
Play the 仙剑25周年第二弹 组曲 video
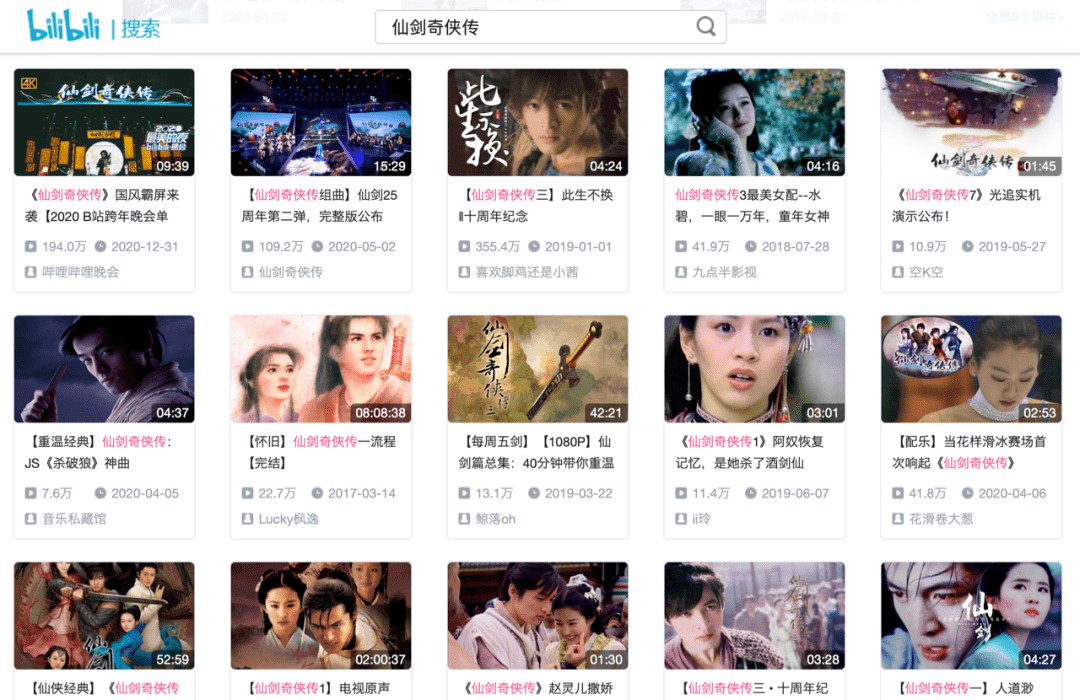(x=321, y=122)
